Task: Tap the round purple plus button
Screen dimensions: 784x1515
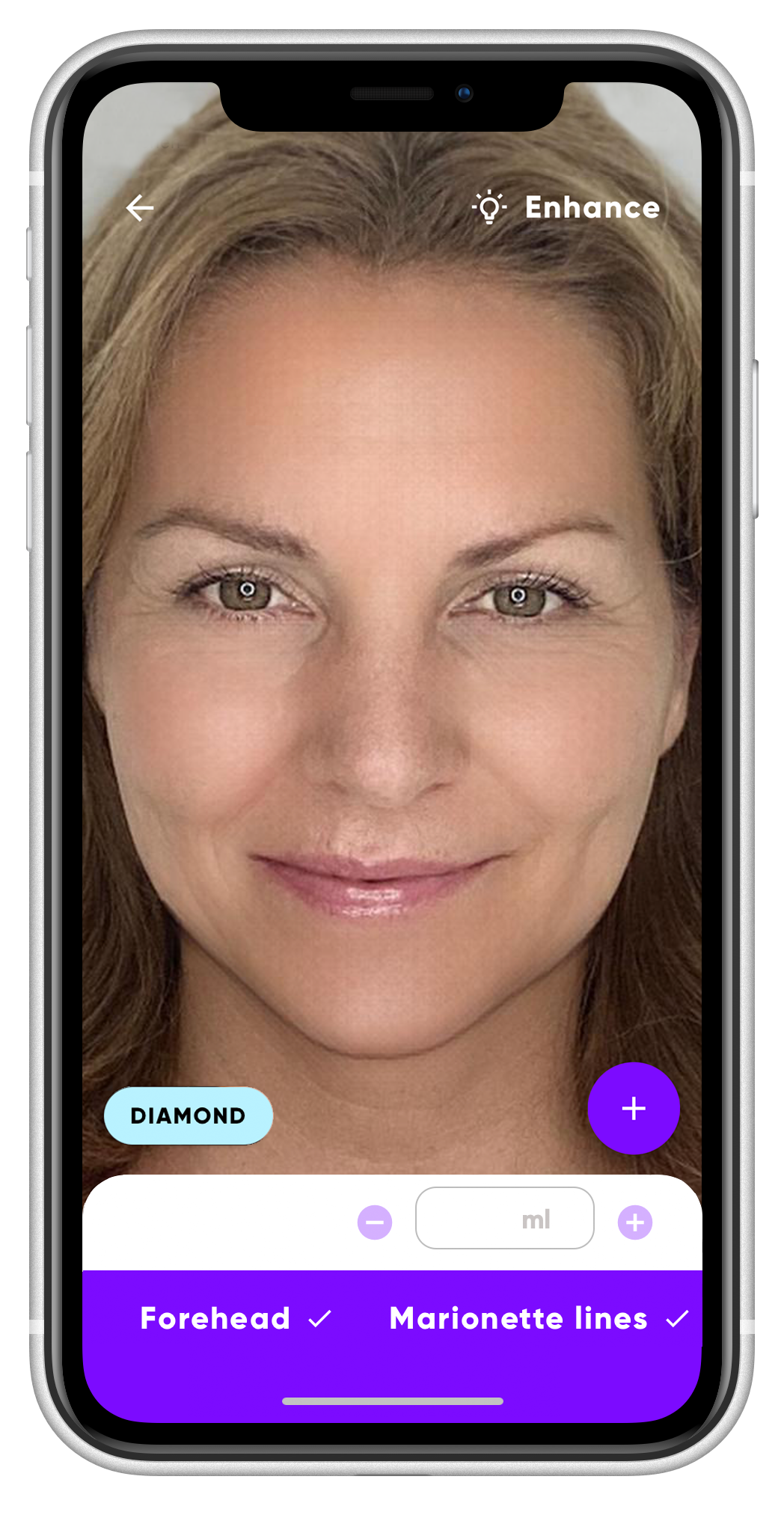Action: coord(633,1108)
